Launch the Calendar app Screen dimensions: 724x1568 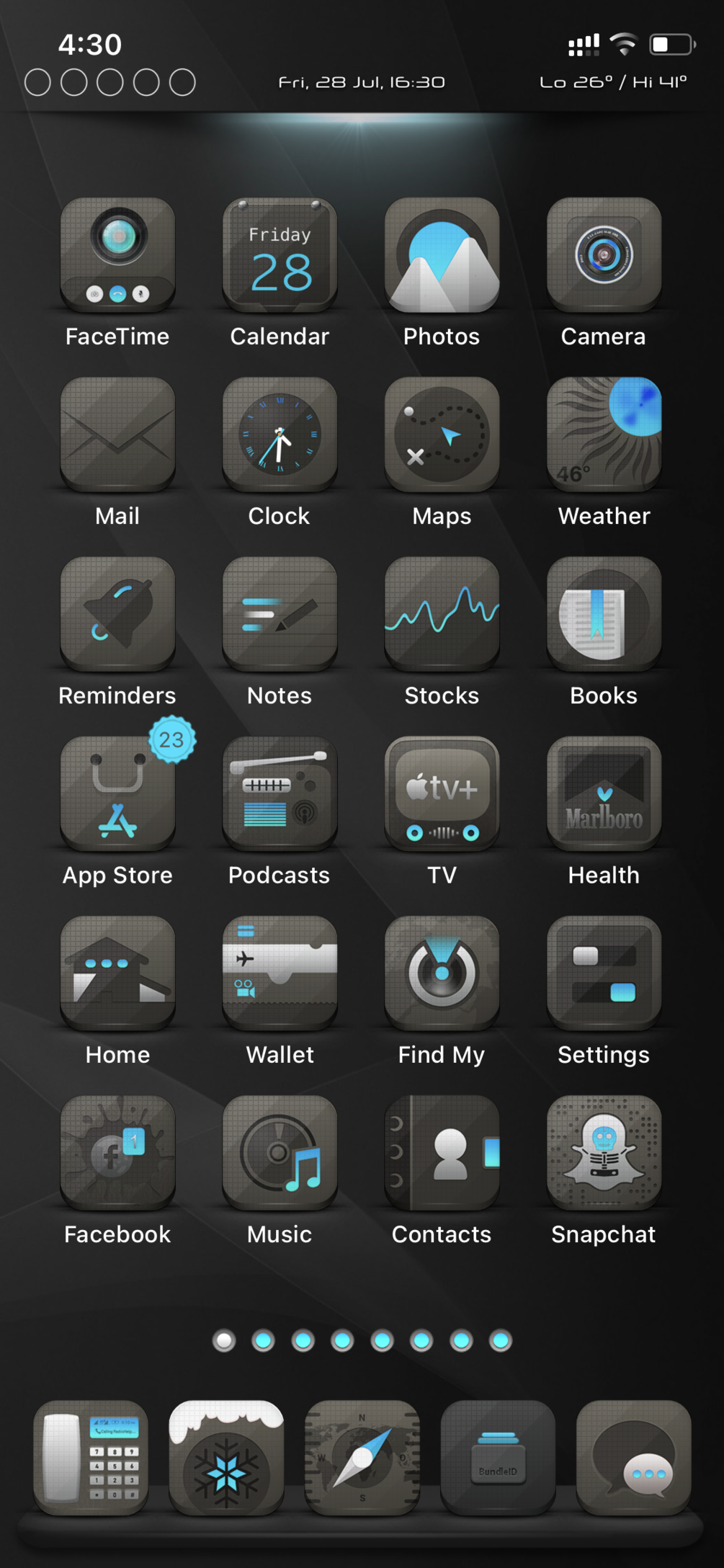(280, 255)
